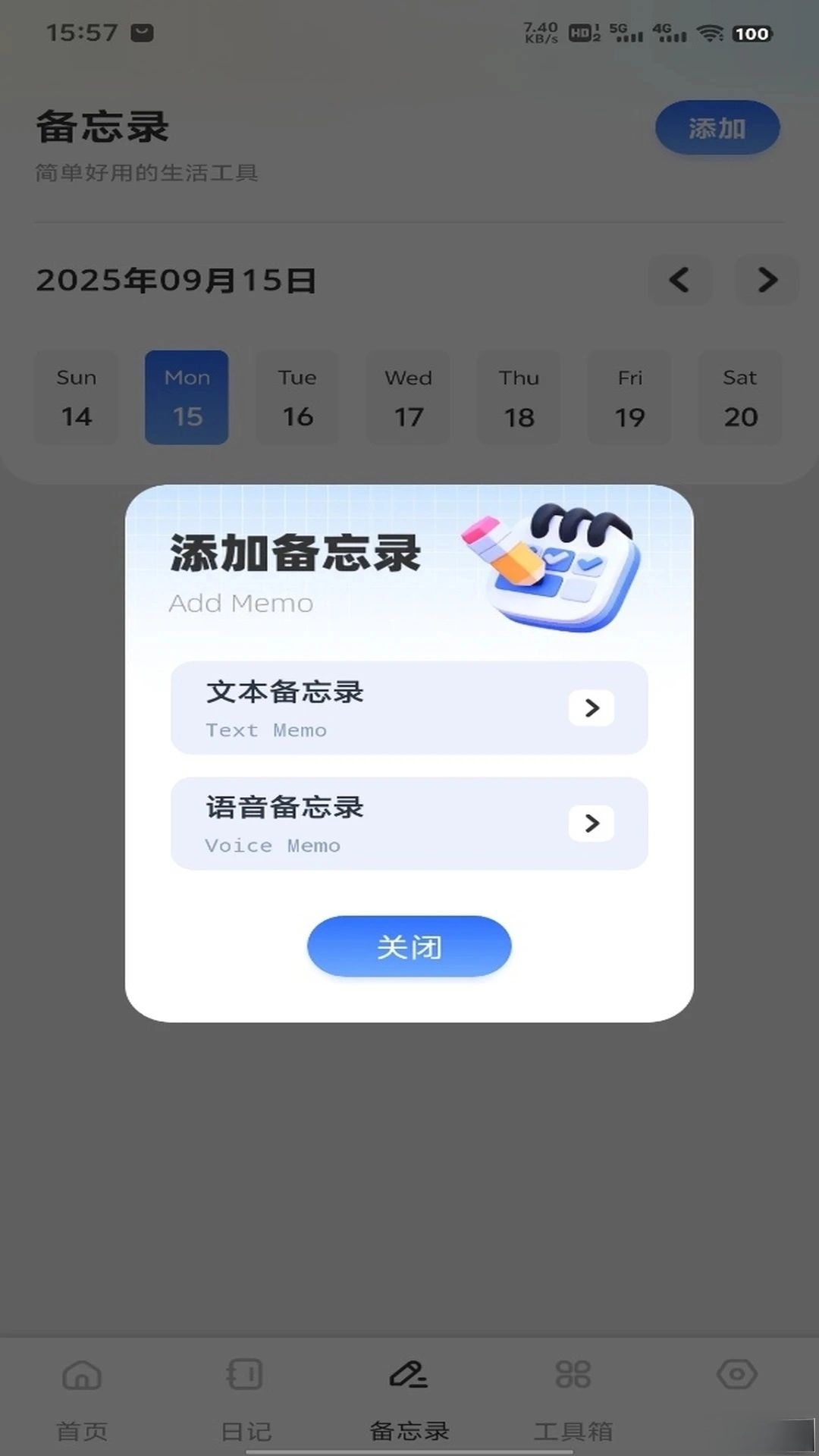Screen dimensions: 819x1456
Task: Open the 语音备忘录 Voice Memo option
Action: tap(409, 824)
